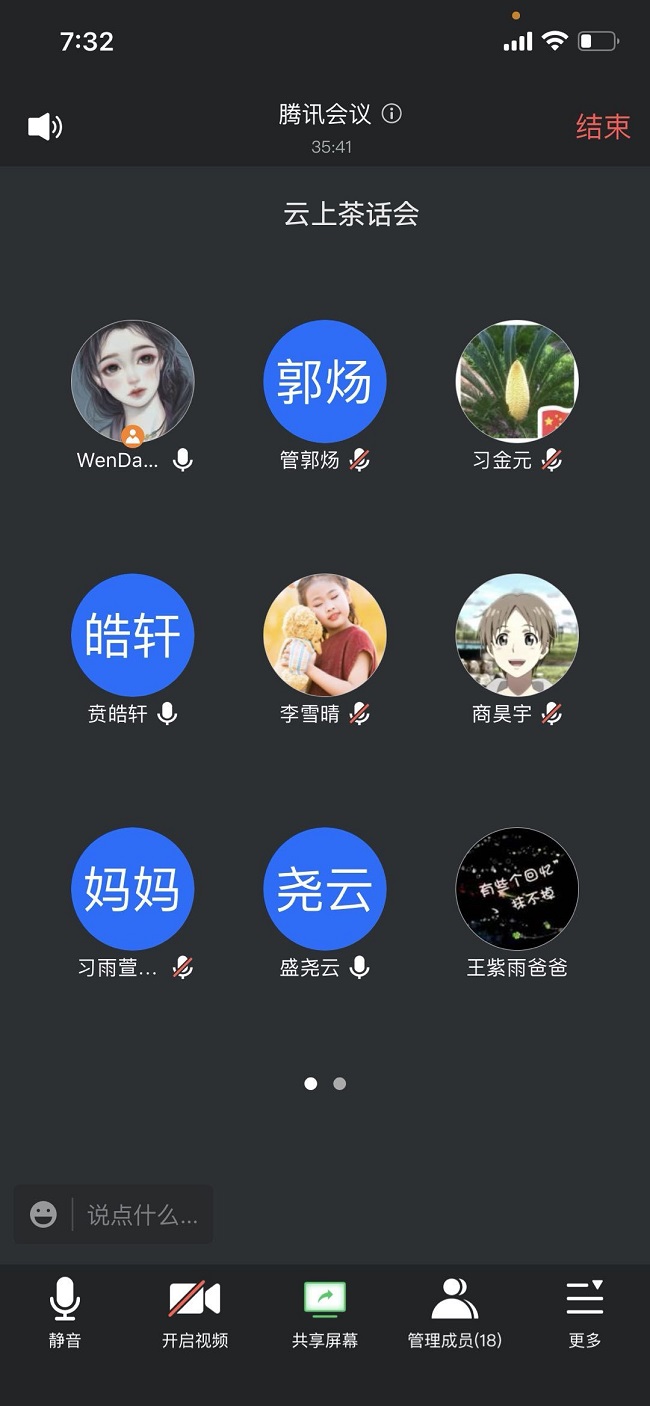The width and height of the screenshot is (650, 1406).
Task: Open 管理成员(18) member list
Action: (x=455, y=1312)
